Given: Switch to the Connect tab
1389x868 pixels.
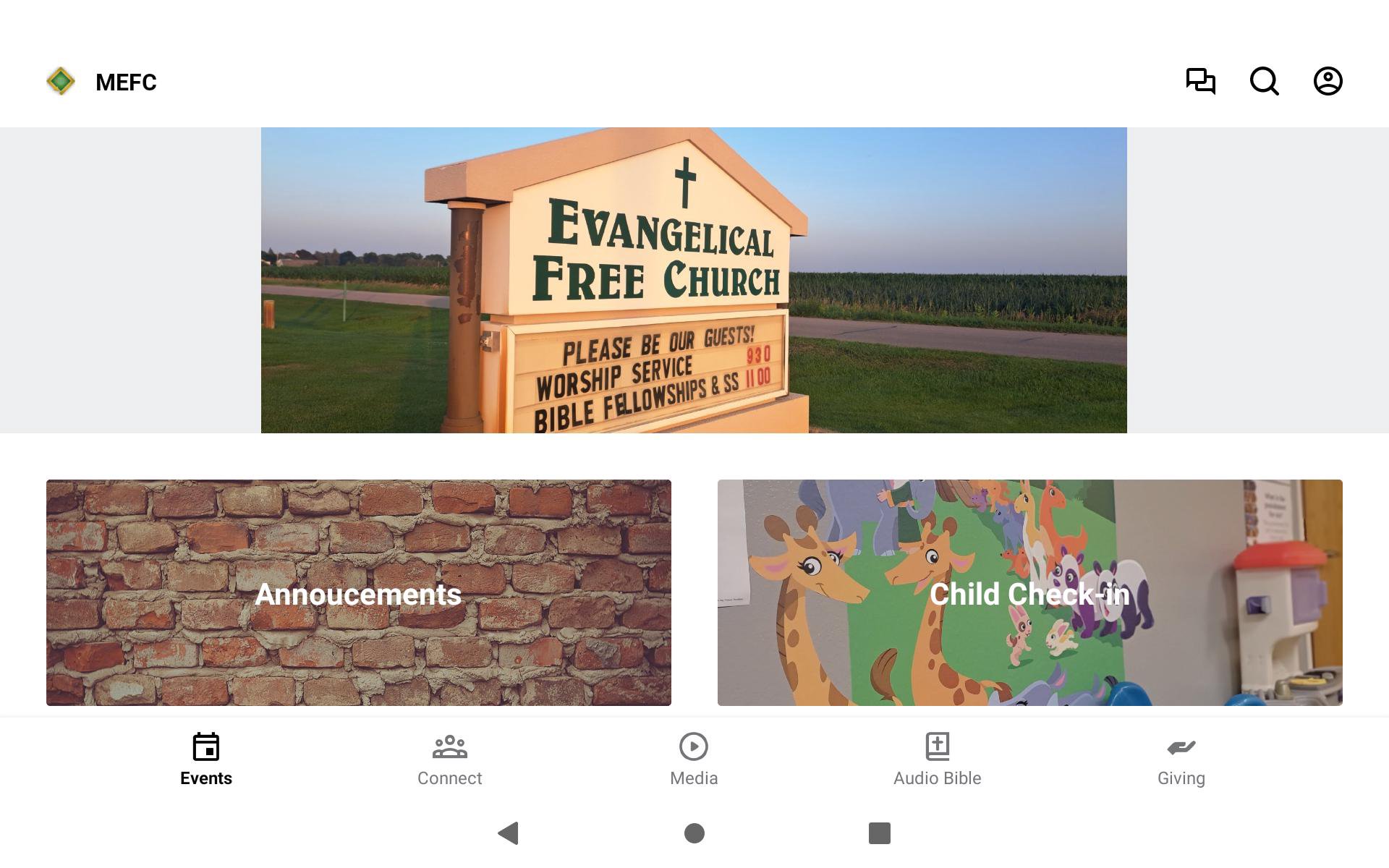Looking at the screenshot, I should pyautogui.click(x=449, y=759).
